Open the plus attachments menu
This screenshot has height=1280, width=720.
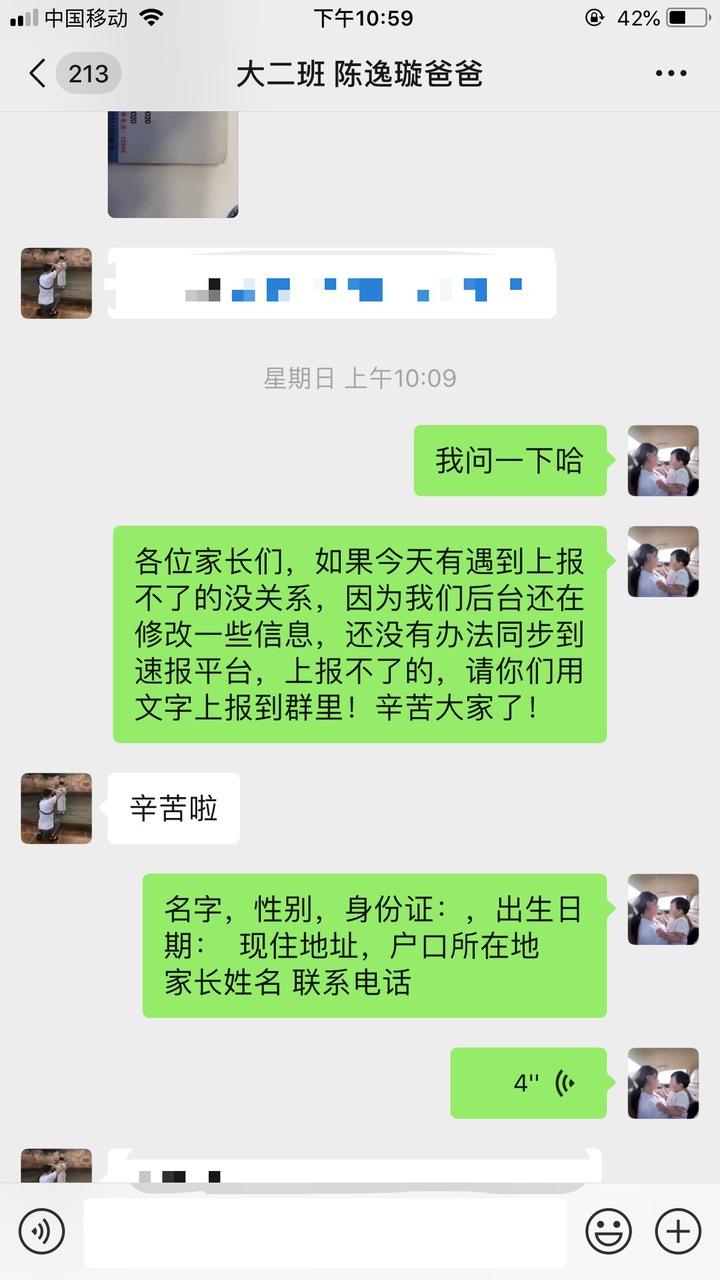coord(677,1230)
